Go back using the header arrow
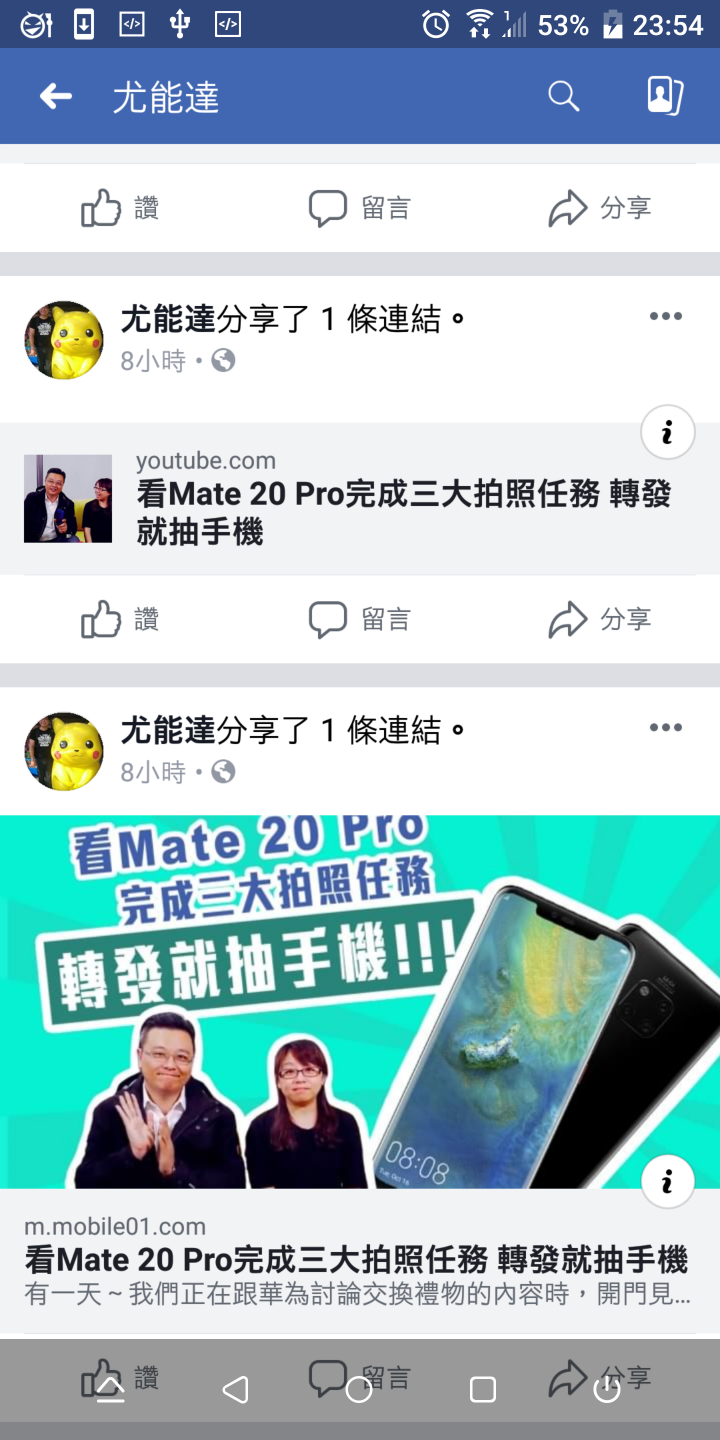This screenshot has height=1440, width=720. (x=56, y=97)
